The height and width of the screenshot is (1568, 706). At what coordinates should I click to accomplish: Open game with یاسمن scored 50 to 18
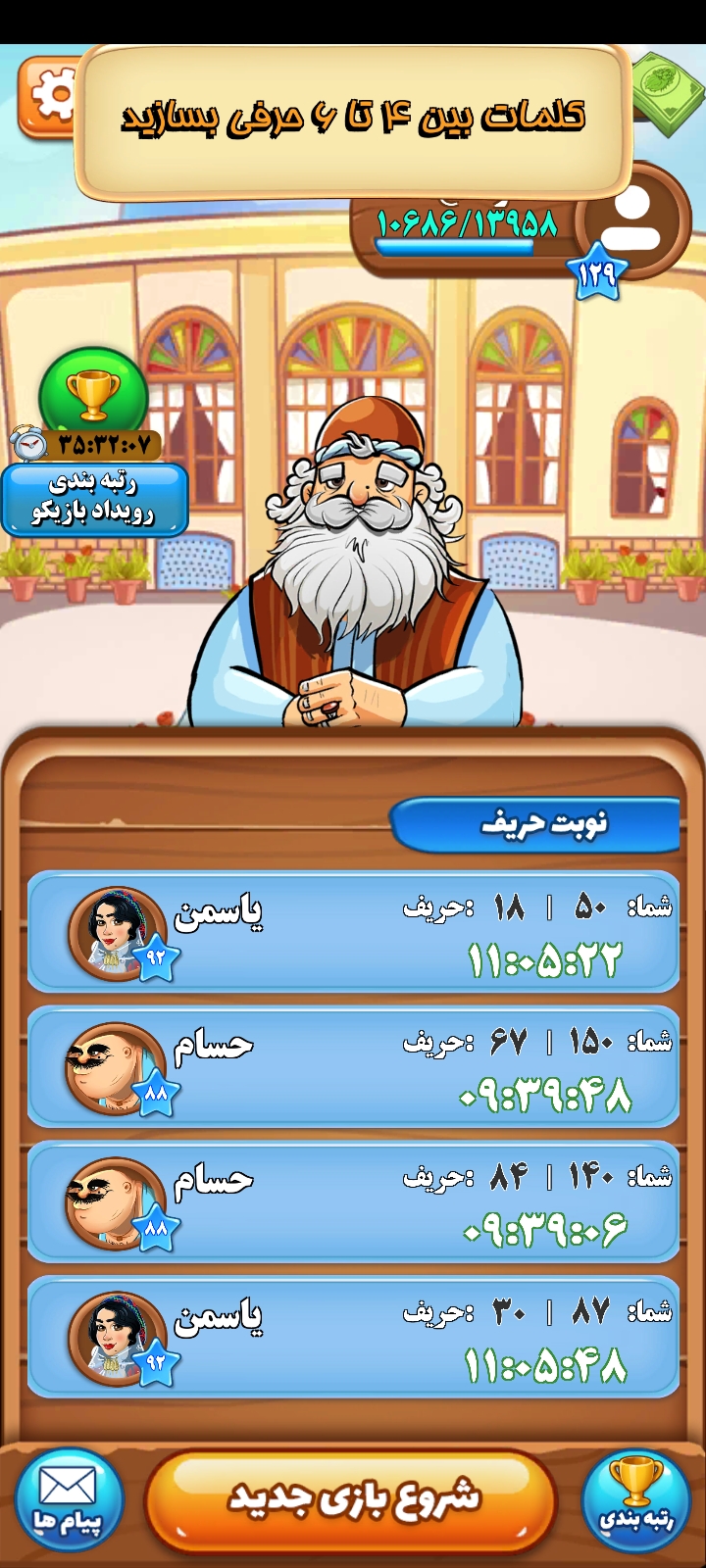pyautogui.click(x=353, y=932)
